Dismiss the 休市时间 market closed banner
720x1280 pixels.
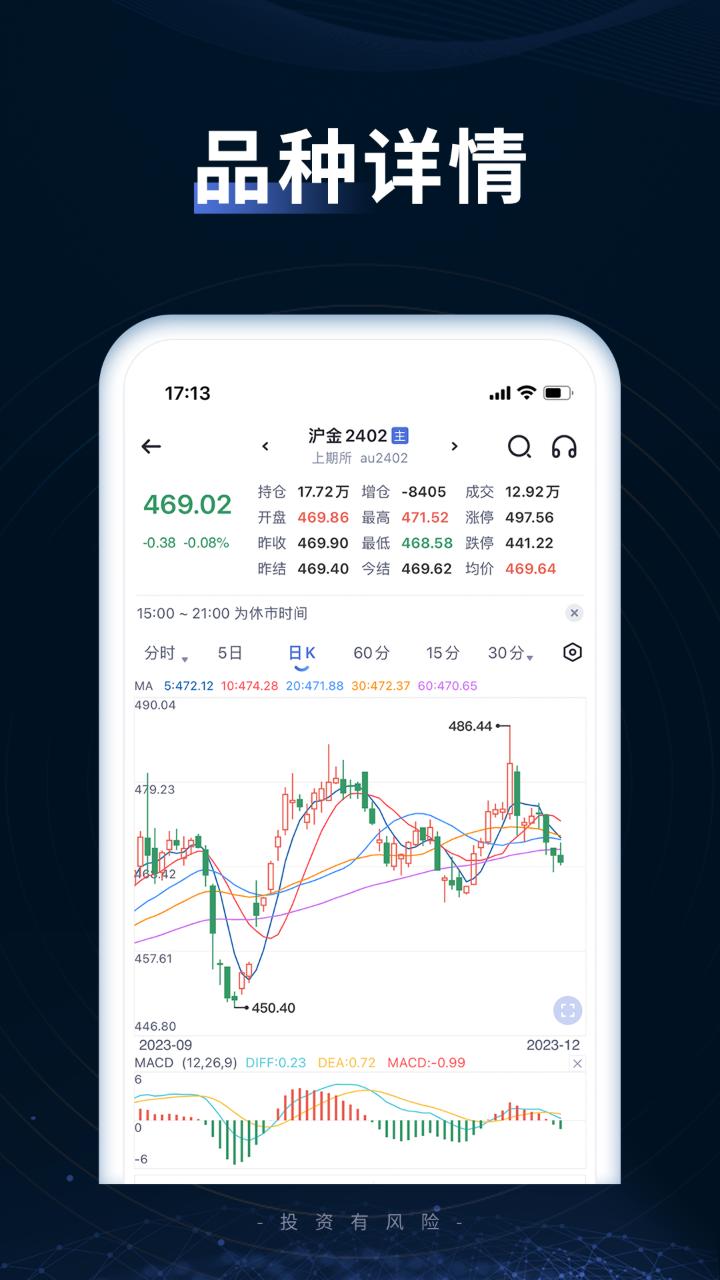[574, 612]
